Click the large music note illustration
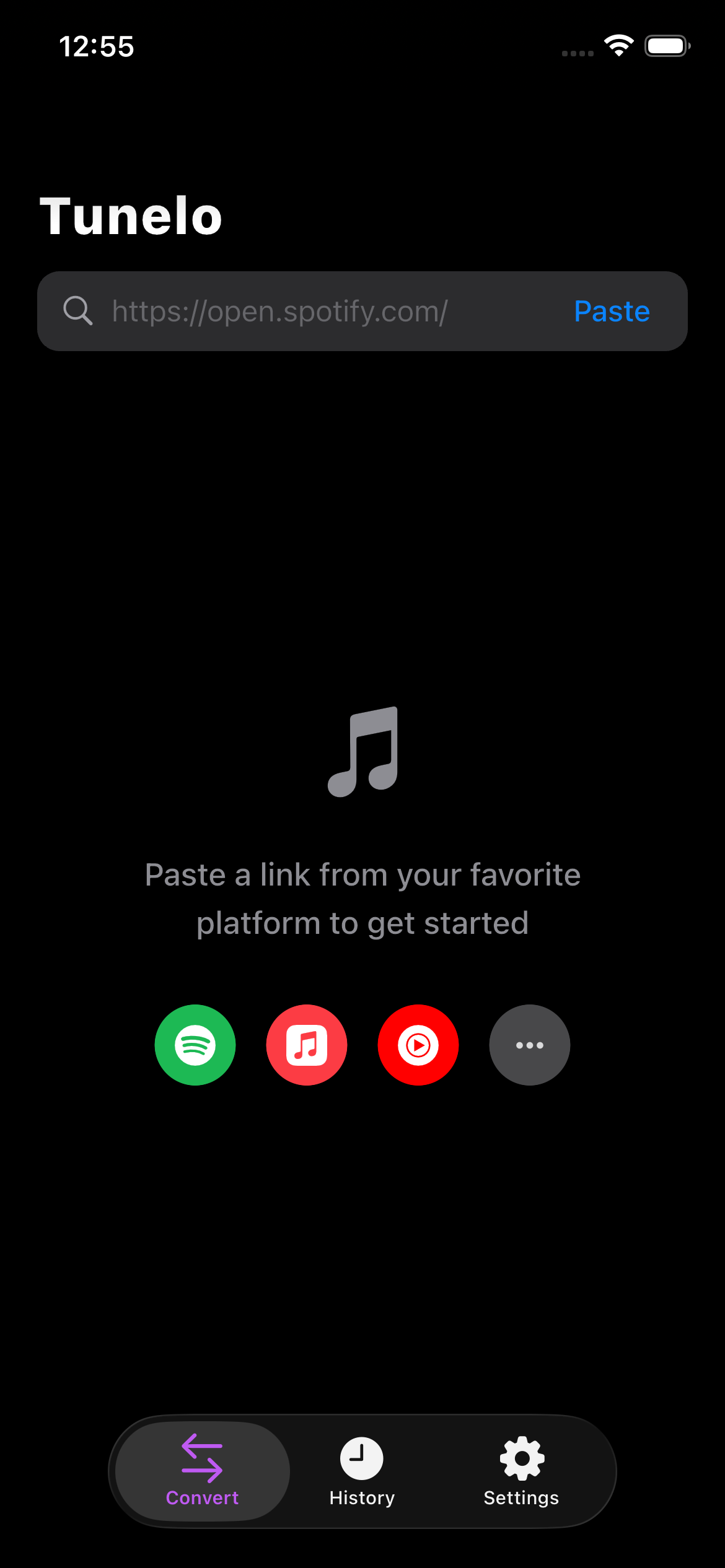 tap(362, 752)
